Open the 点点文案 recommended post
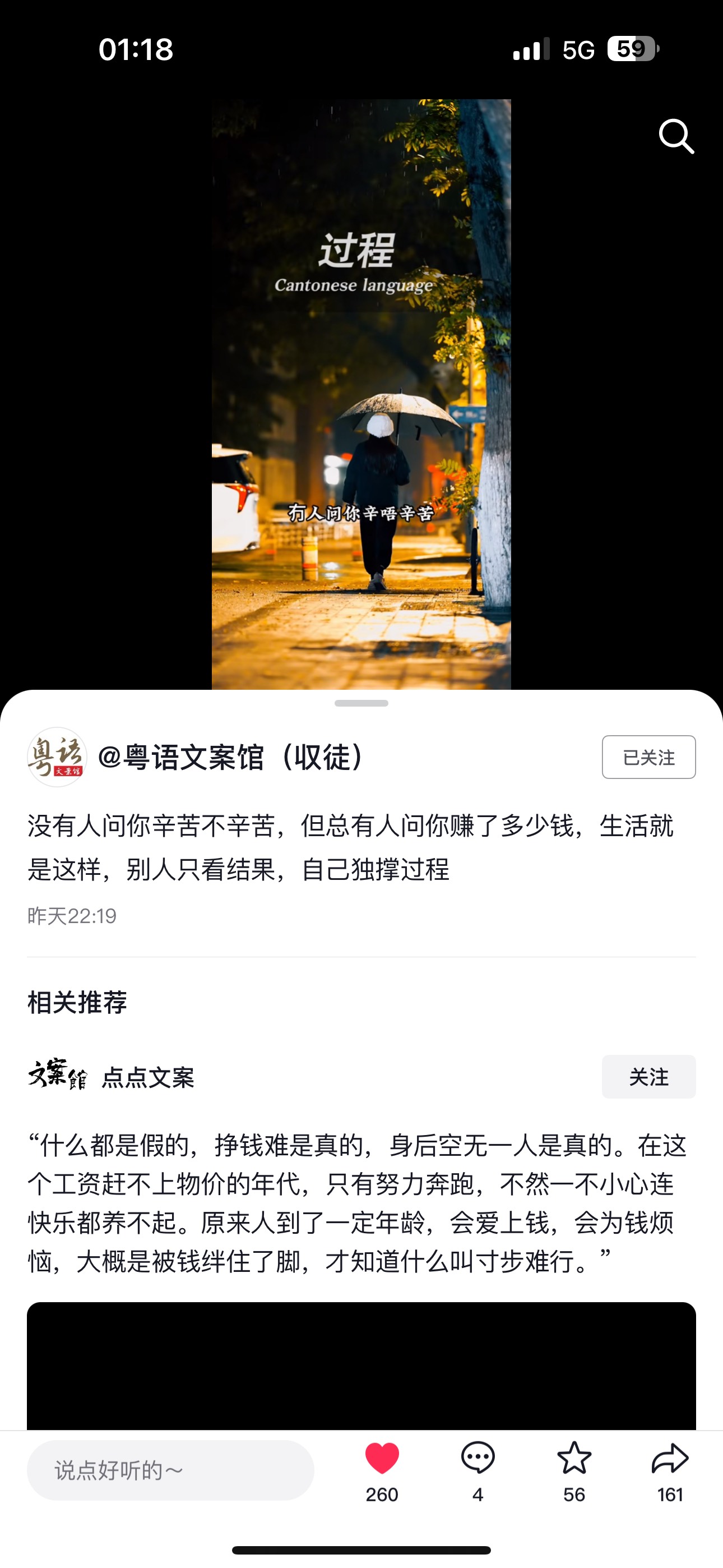Viewport: 723px width, 1568px height. [x=356, y=1203]
